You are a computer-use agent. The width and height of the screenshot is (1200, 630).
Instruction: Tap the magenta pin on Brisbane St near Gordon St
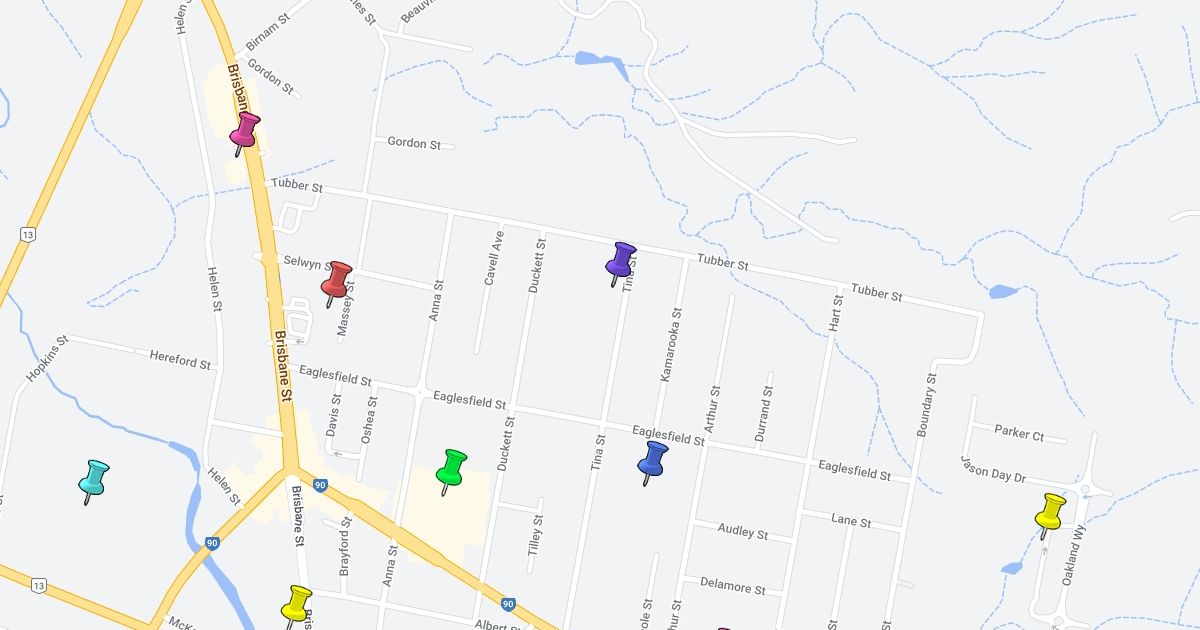tap(244, 134)
